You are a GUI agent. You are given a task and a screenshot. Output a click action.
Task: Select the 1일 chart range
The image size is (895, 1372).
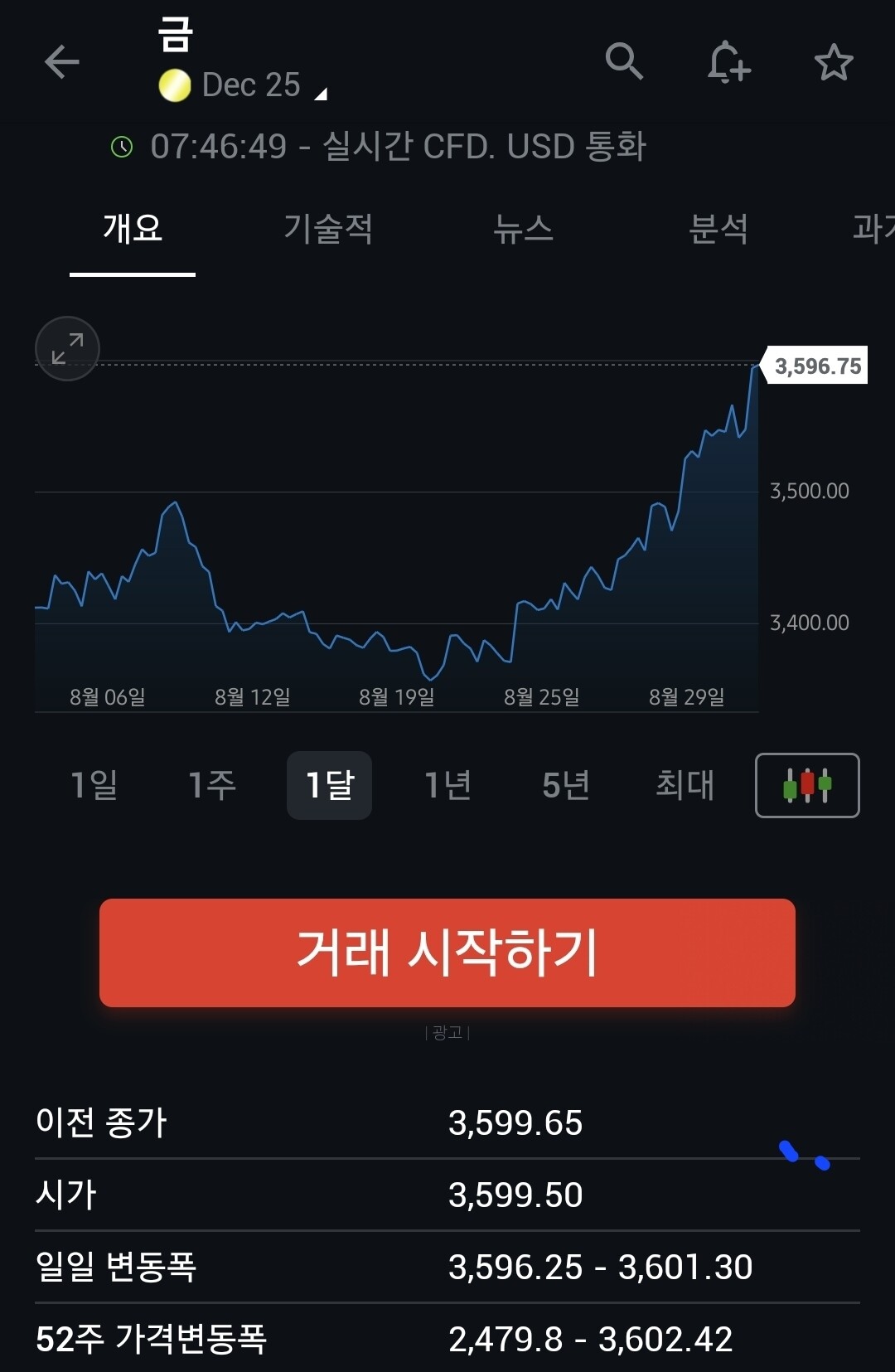pos(94,785)
